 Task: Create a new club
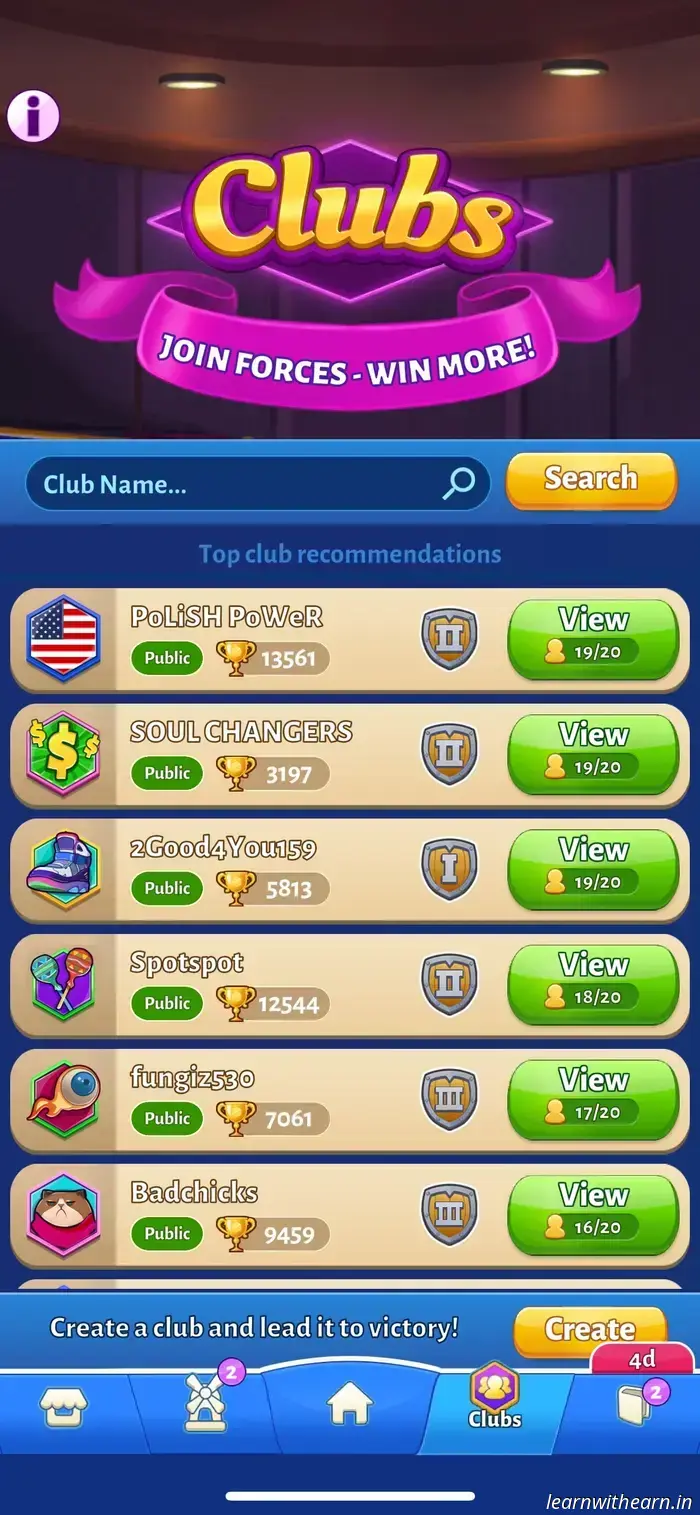click(589, 1329)
